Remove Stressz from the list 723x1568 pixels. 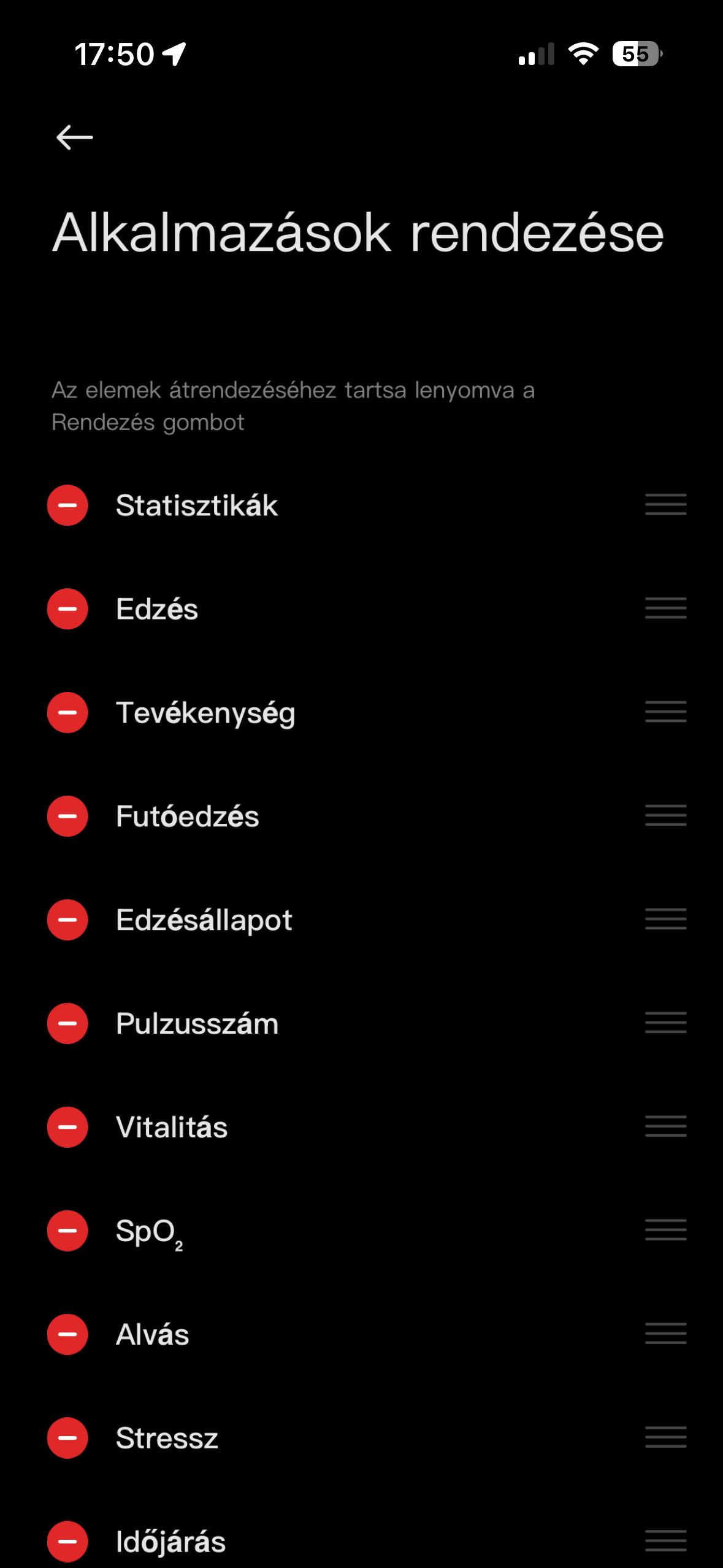click(x=67, y=1438)
